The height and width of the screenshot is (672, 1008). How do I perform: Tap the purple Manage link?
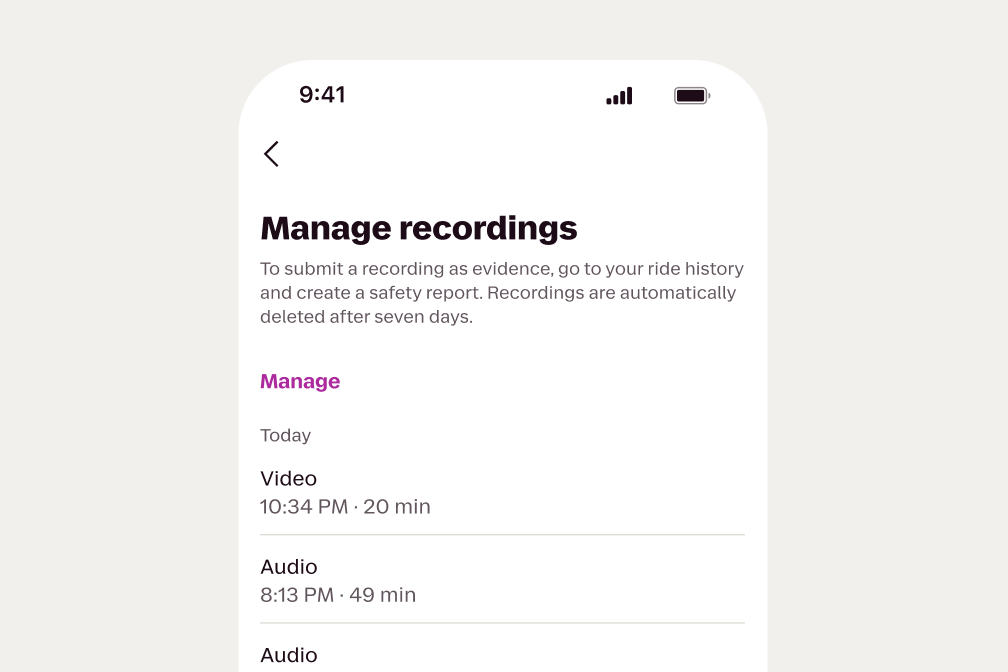coord(300,381)
